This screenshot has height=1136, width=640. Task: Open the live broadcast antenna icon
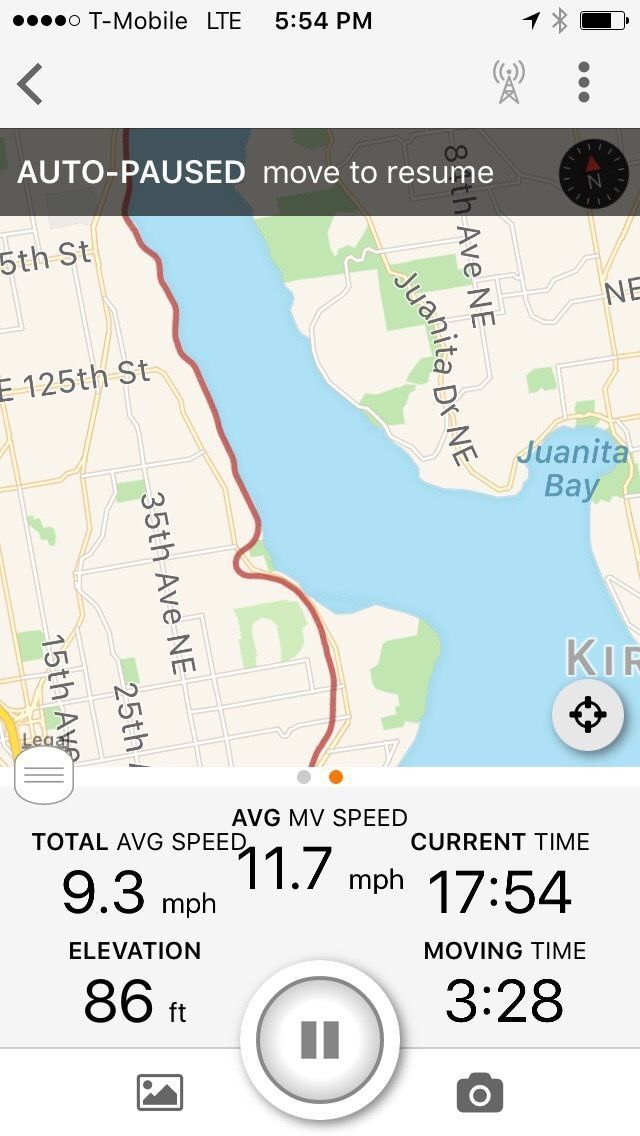coord(508,82)
